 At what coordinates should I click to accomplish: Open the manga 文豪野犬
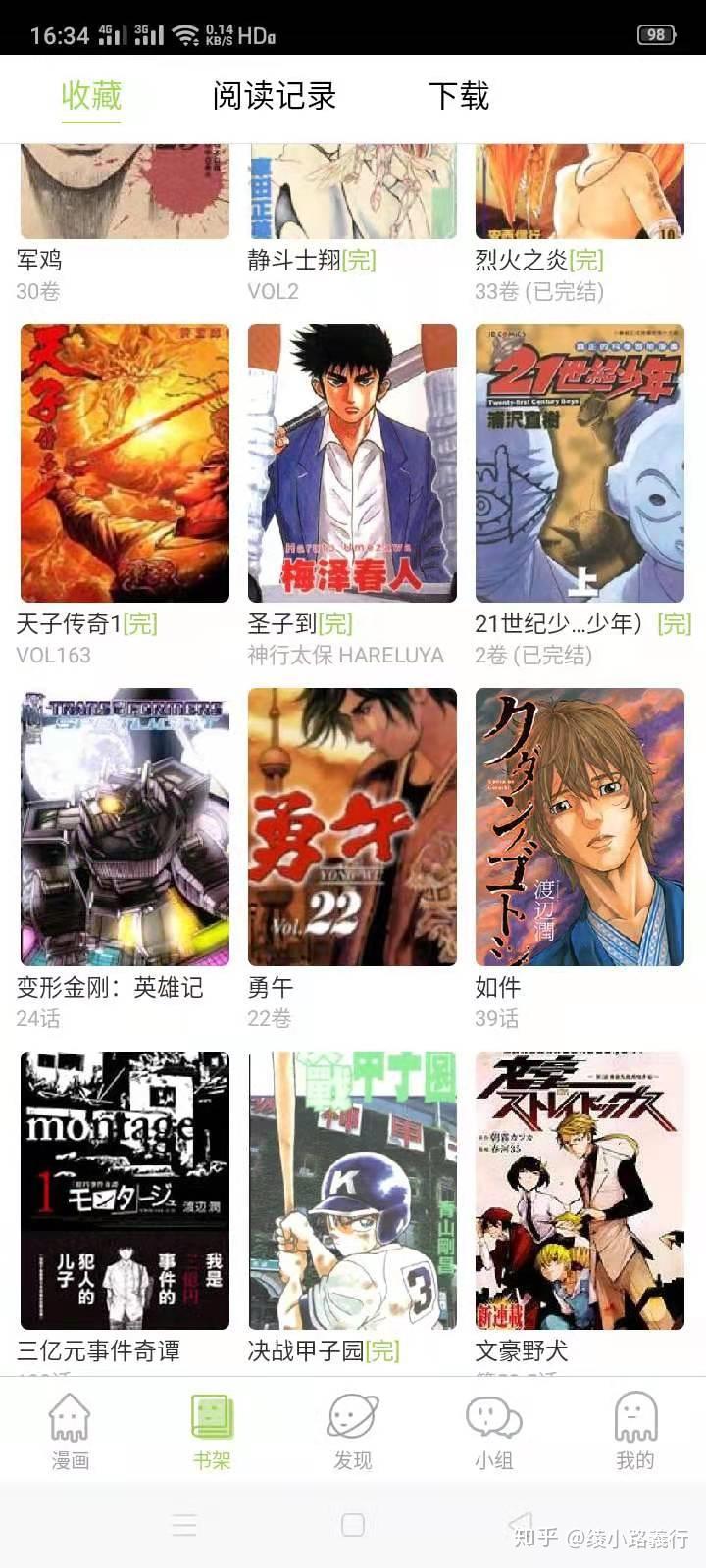click(580, 1191)
